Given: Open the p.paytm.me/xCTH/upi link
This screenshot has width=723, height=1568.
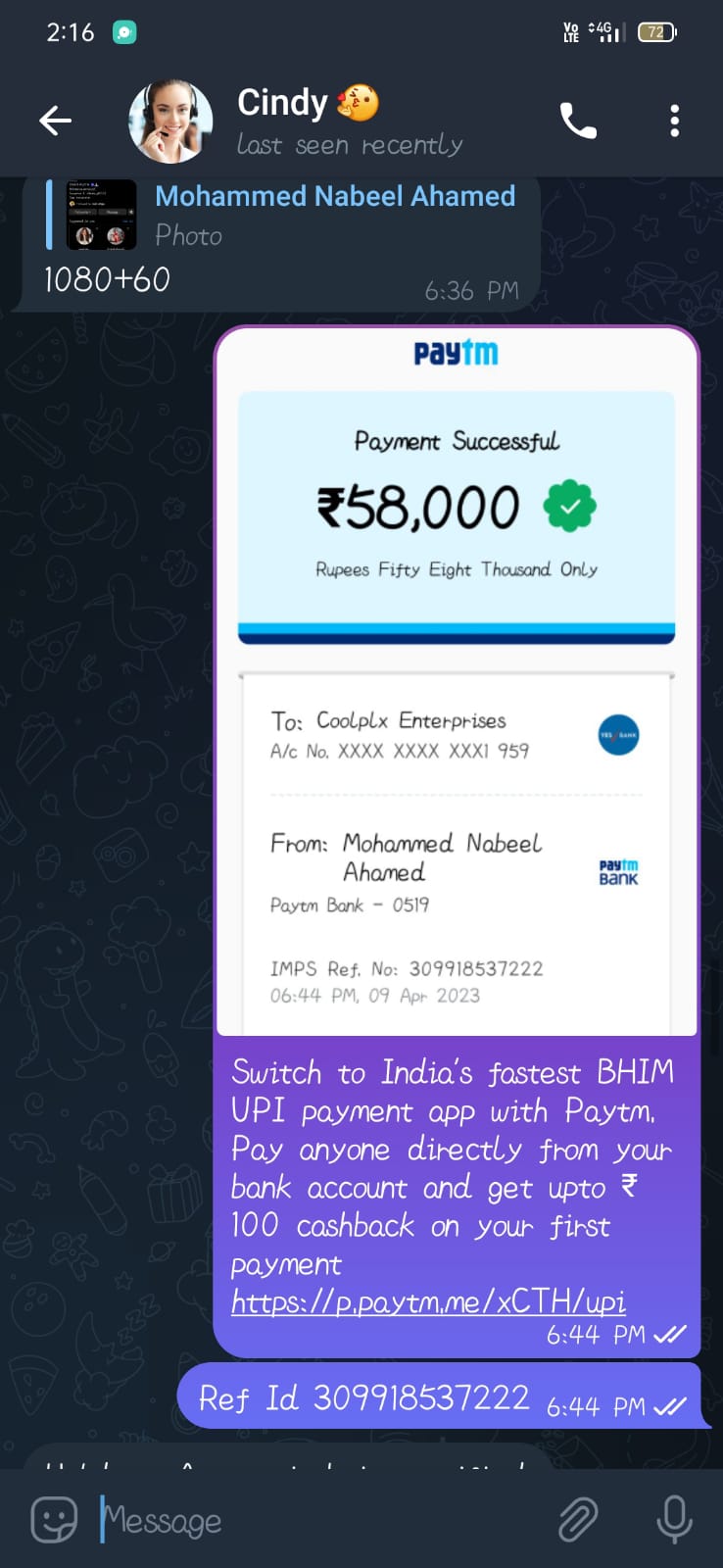Looking at the screenshot, I should pyautogui.click(x=428, y=1300).
